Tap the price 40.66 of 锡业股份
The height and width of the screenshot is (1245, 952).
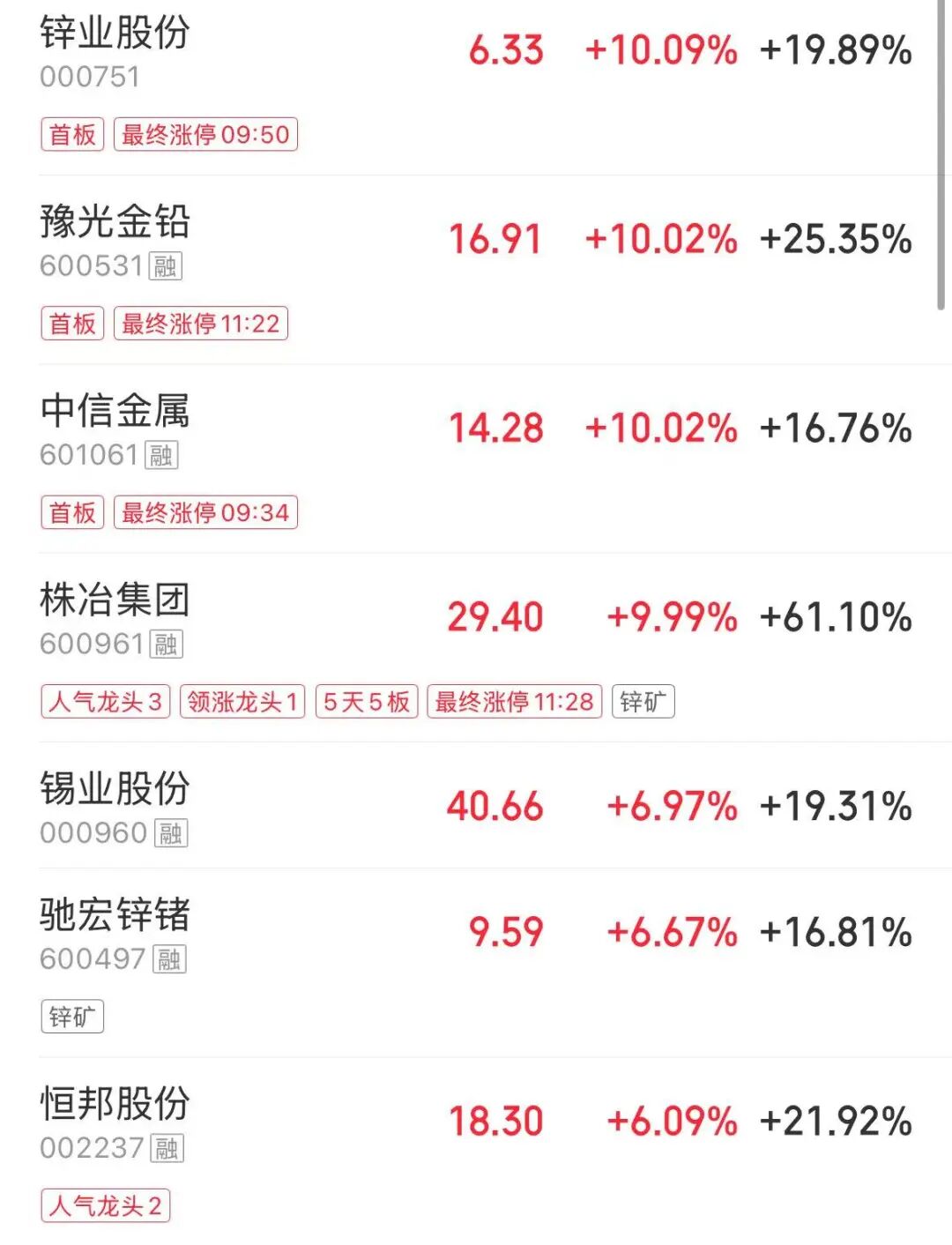[497, 805]
